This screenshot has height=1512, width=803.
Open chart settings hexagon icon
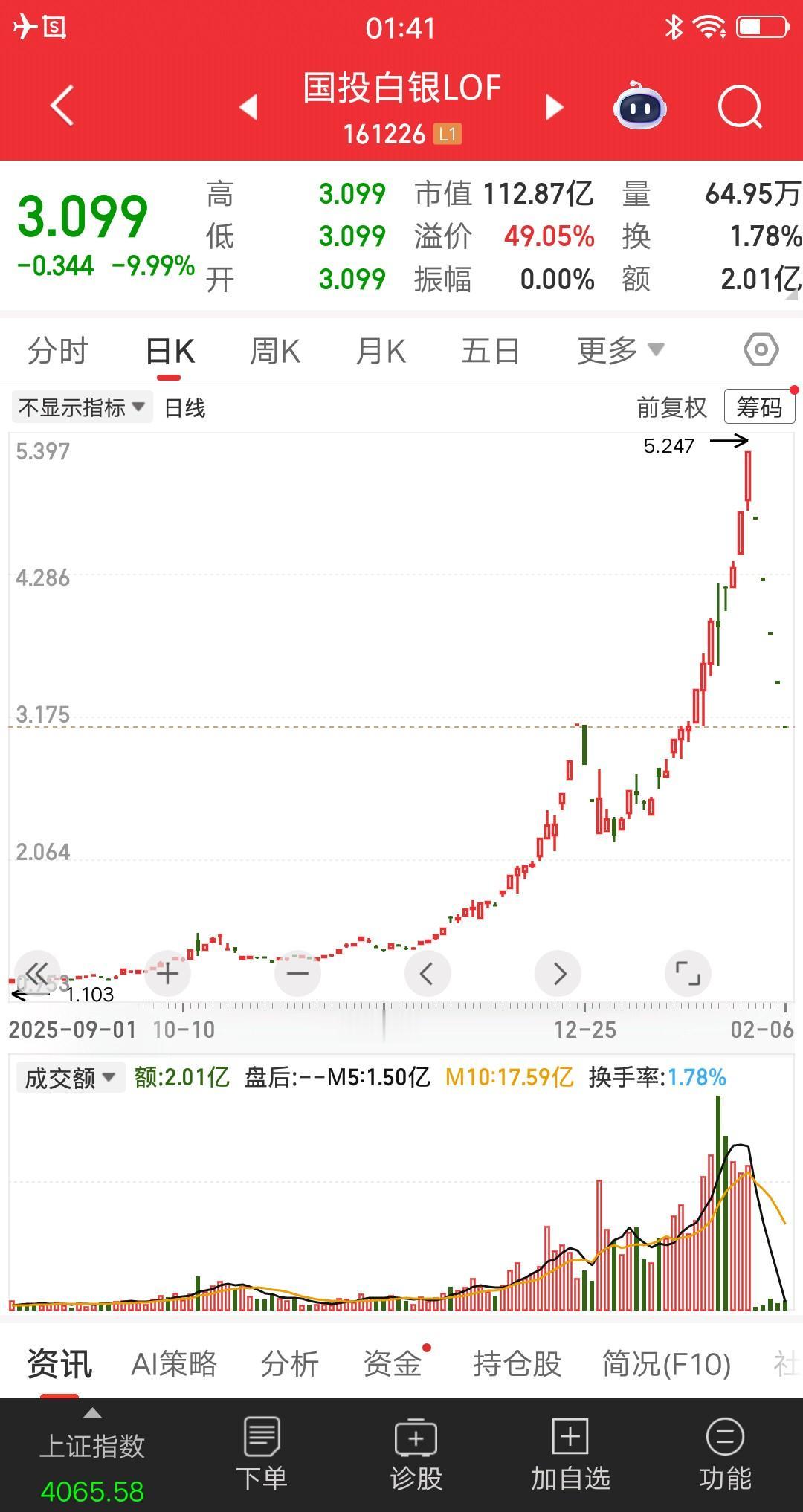coord(761,349)
